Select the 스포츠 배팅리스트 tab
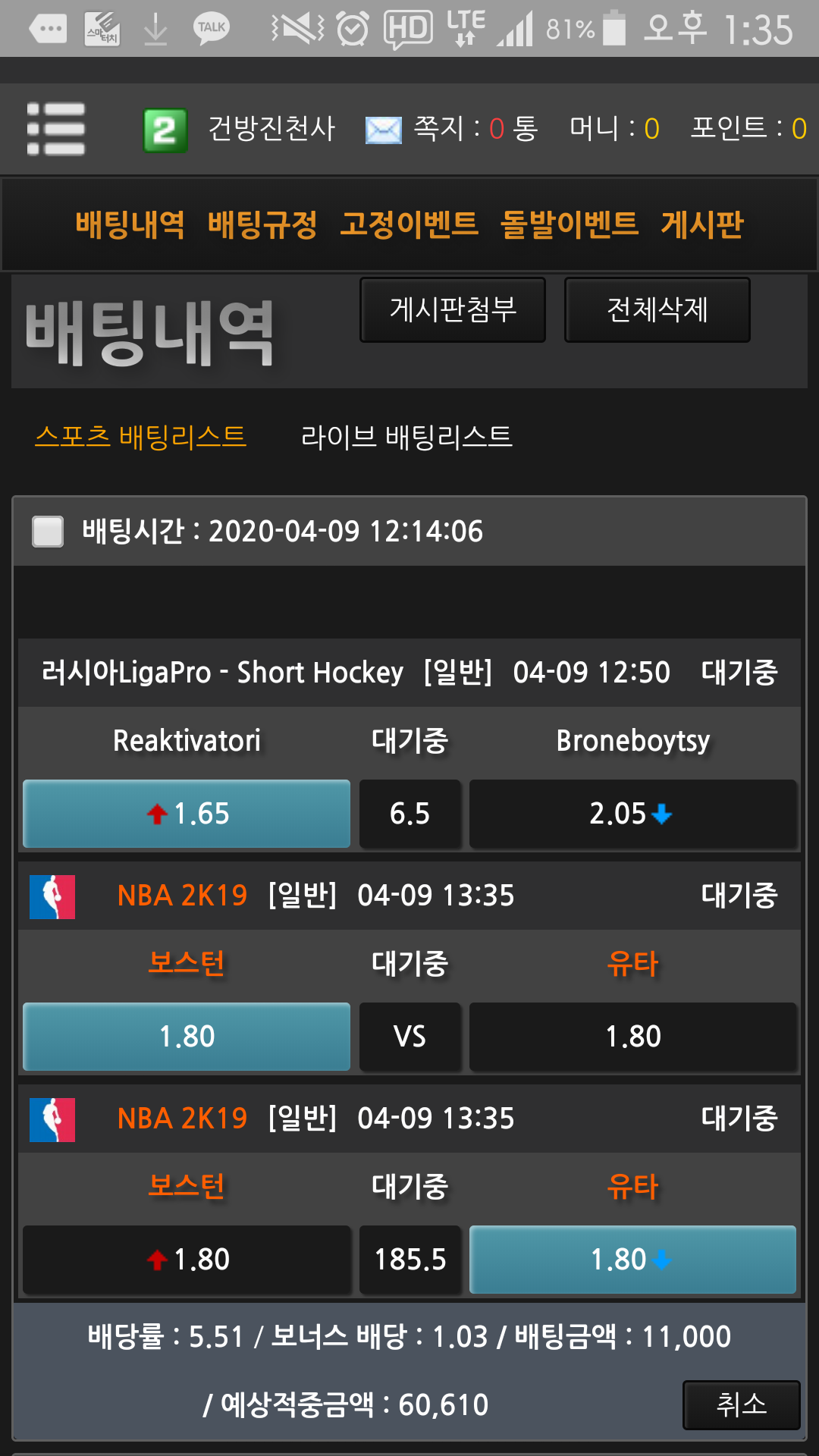This screenshot has width=819, height=1456. point(141,437)
